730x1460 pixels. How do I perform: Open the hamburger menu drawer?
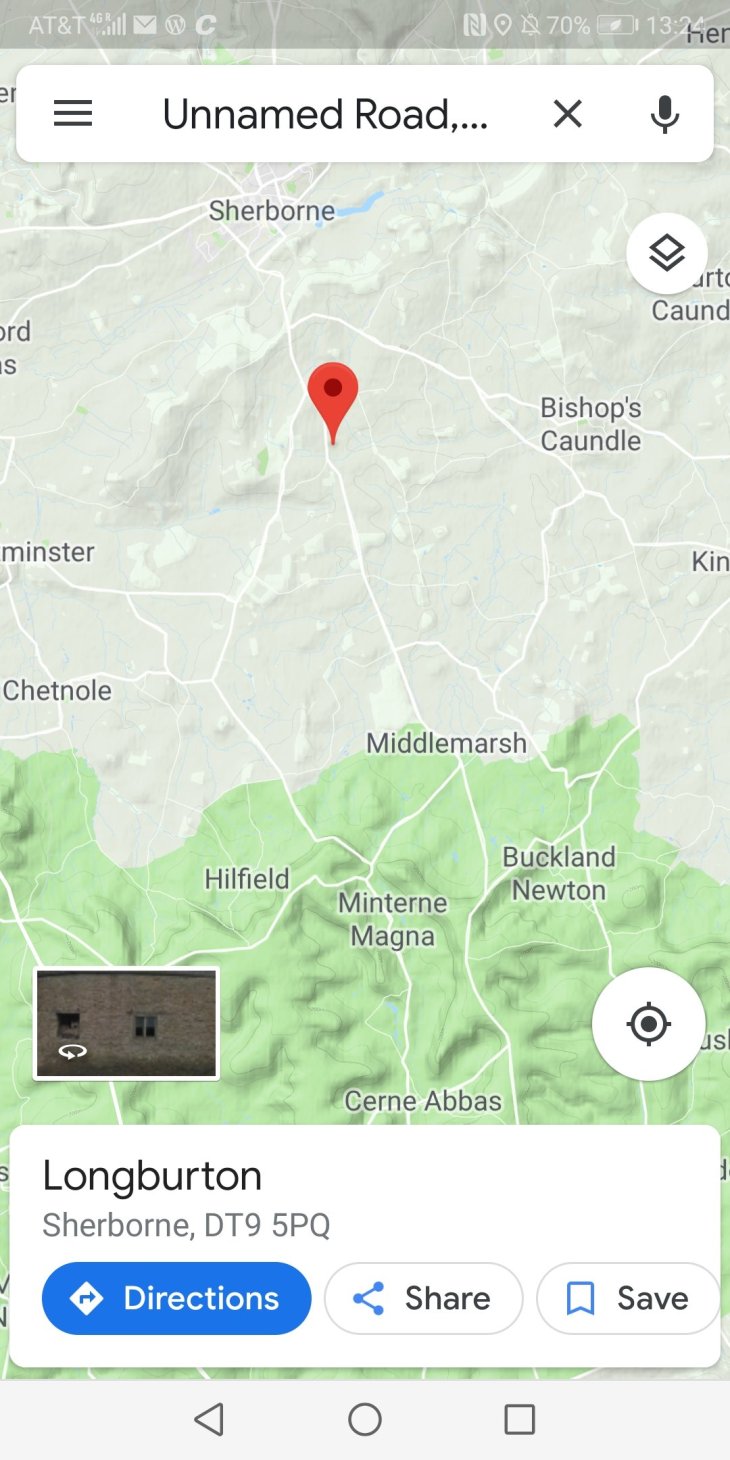click(x=73, y=114)
